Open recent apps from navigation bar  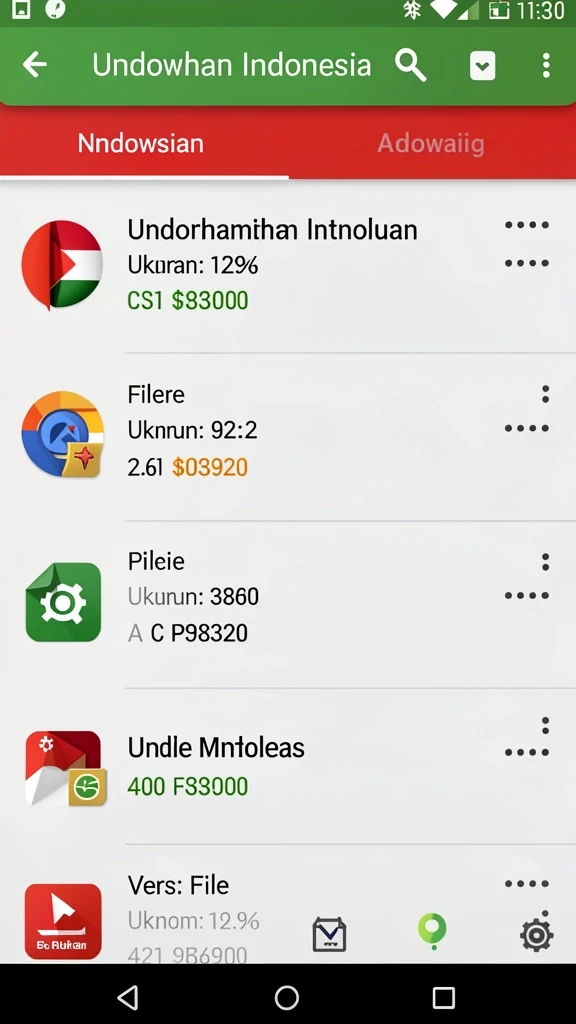point(443,997)
